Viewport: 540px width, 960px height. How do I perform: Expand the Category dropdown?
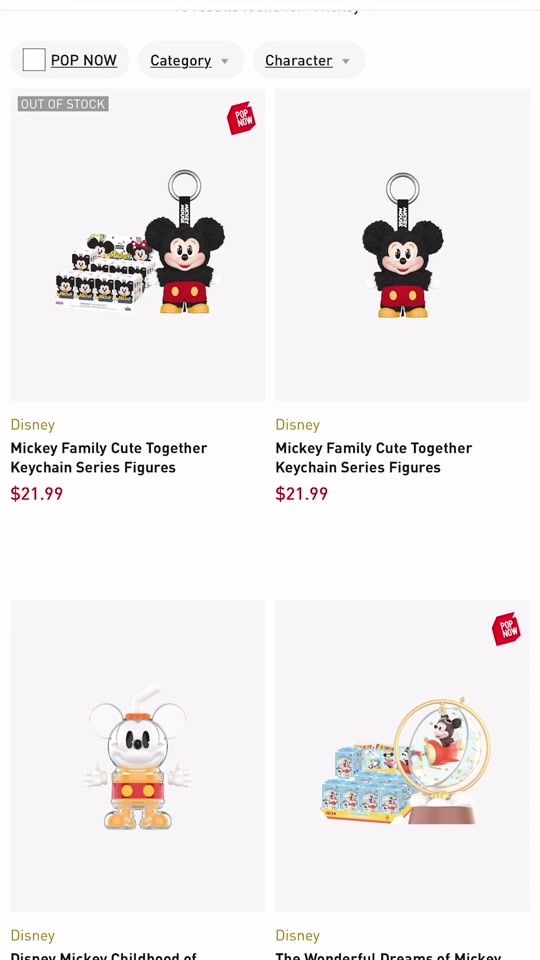pos(190,61)
